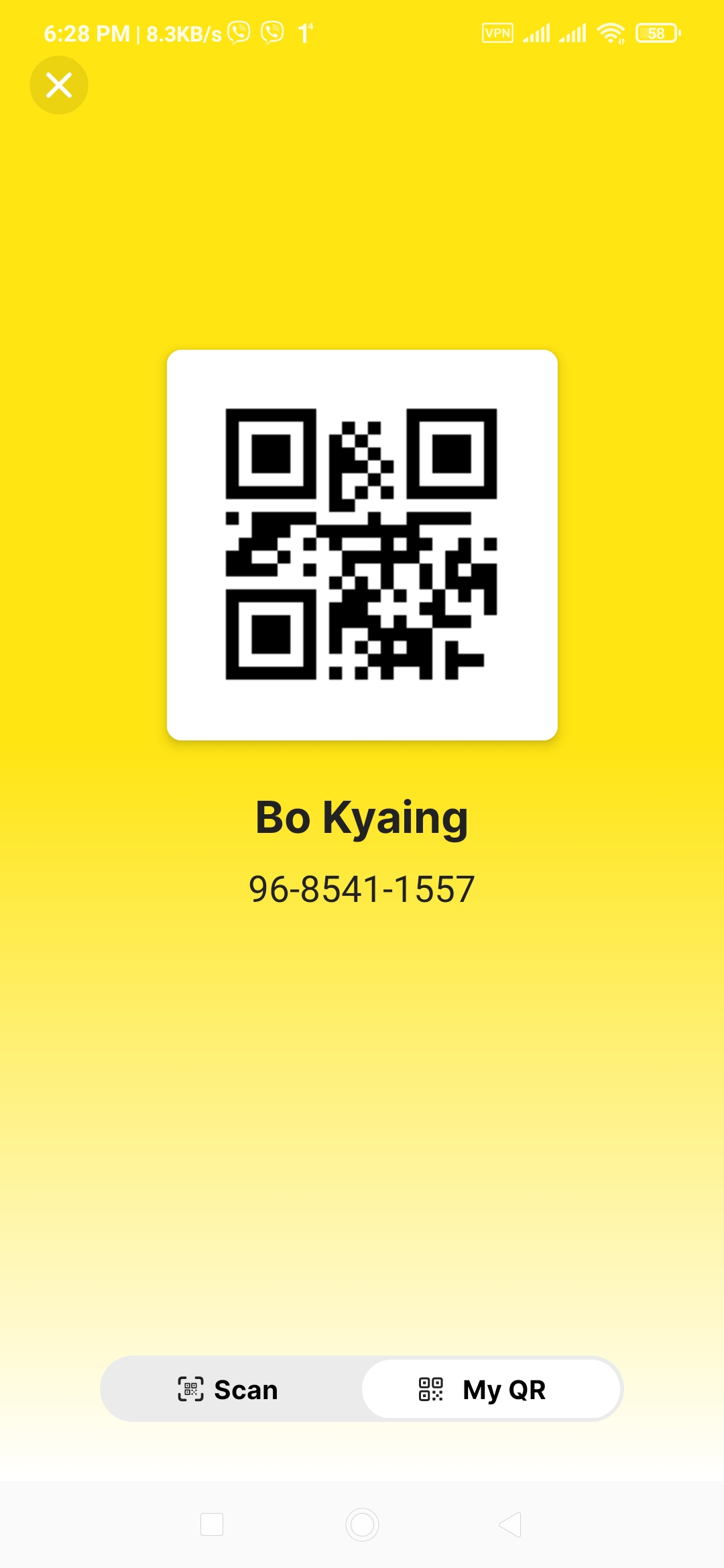Tap the system home button
The width and height of the screenshot is (724, 1568).
362,1524
